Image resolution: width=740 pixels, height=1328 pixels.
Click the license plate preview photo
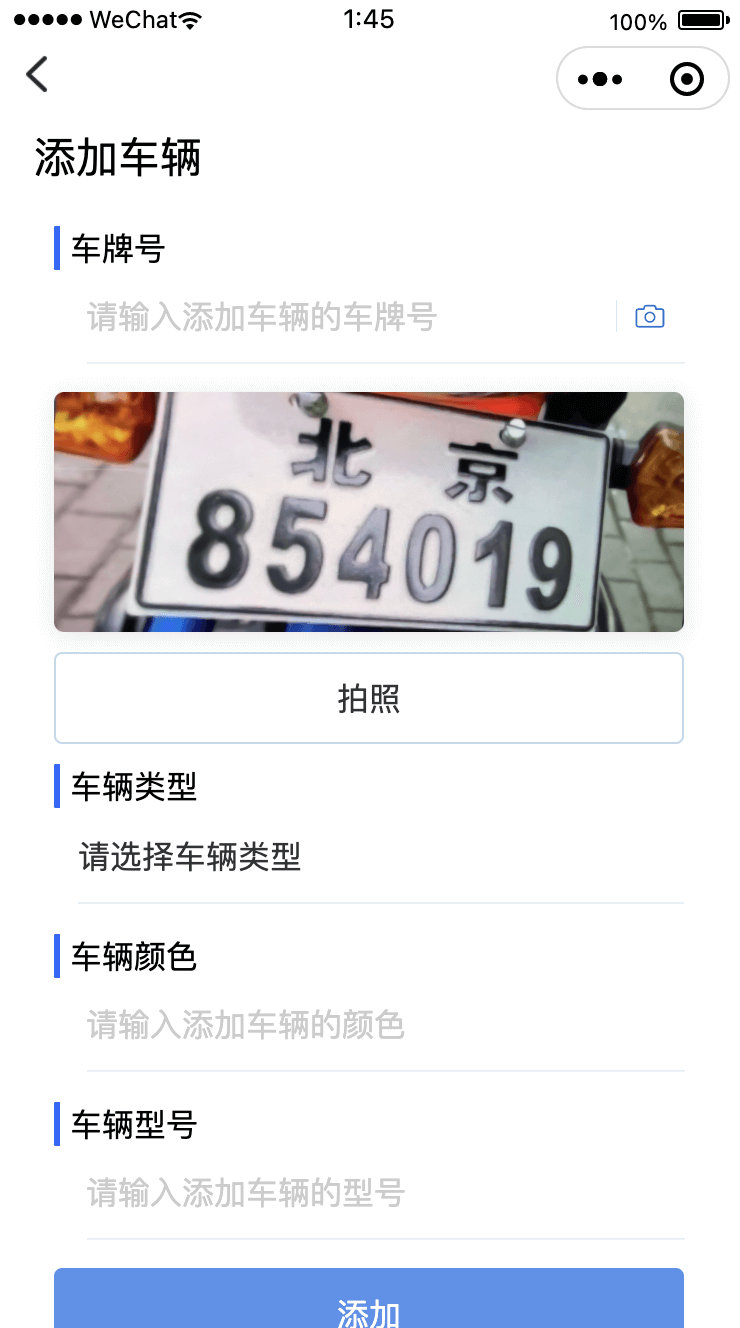point(369,511)
